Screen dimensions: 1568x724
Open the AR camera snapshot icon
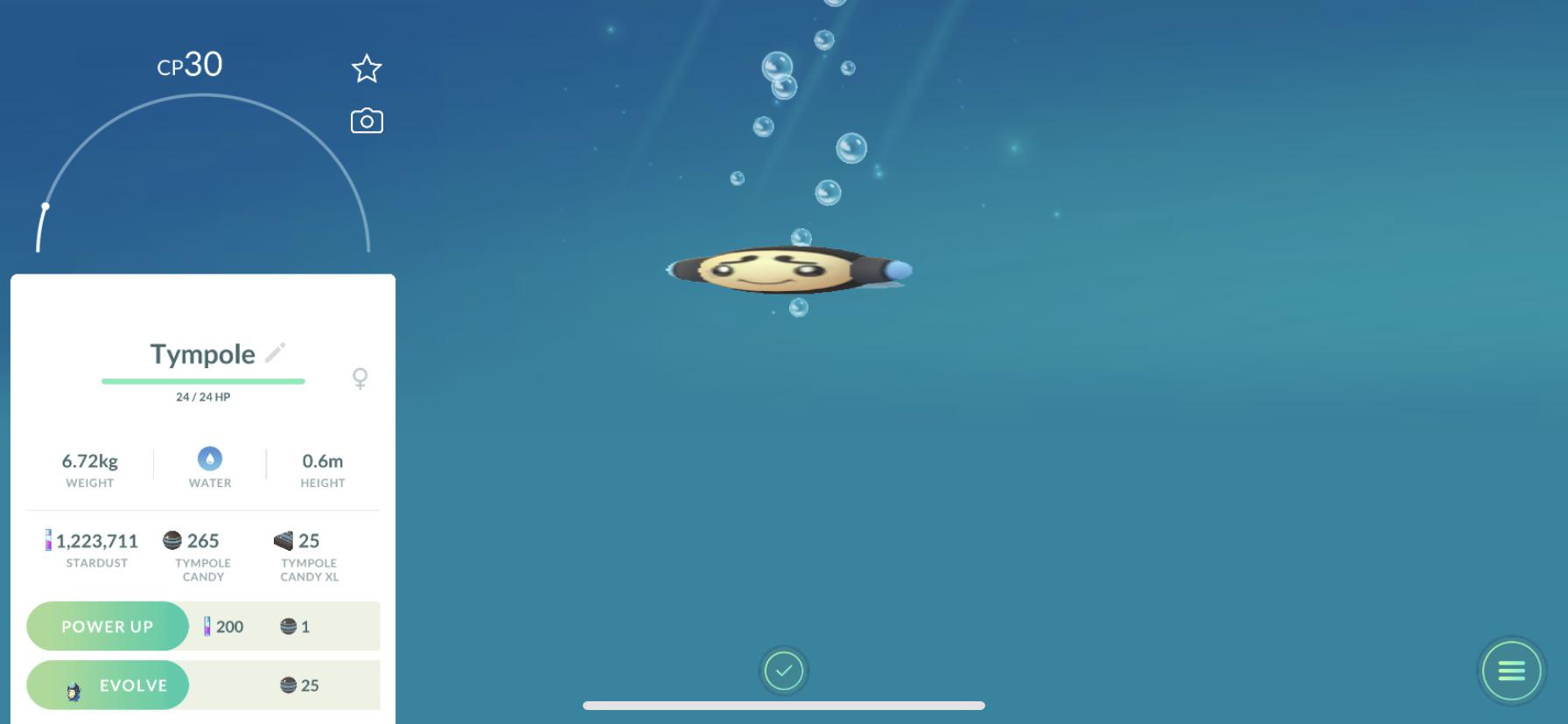pos(367,121)
